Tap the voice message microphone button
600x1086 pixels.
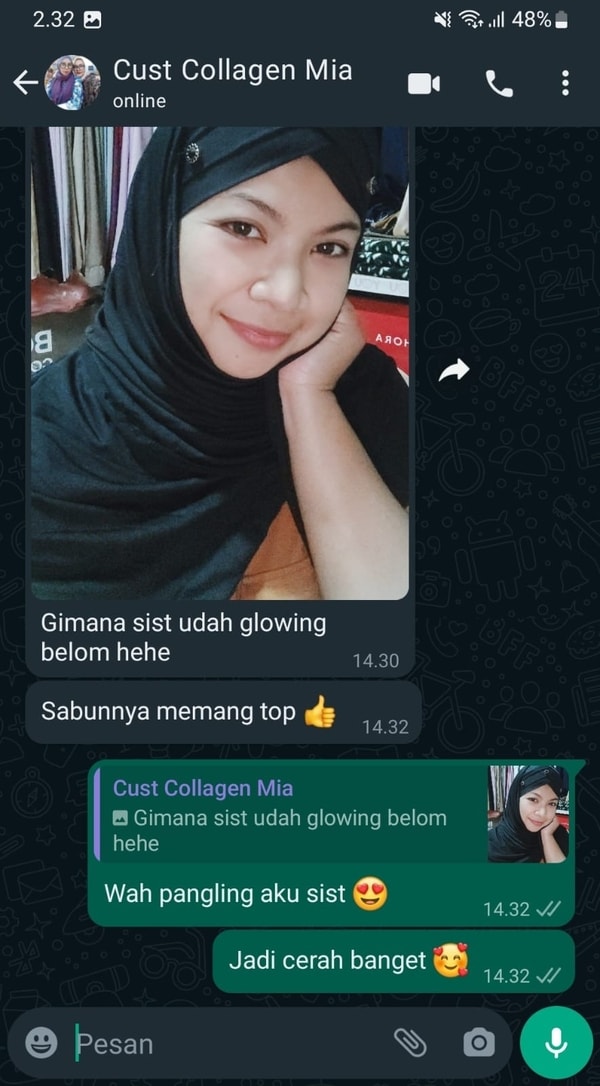pyautogui.click(x=556, y=1043)
